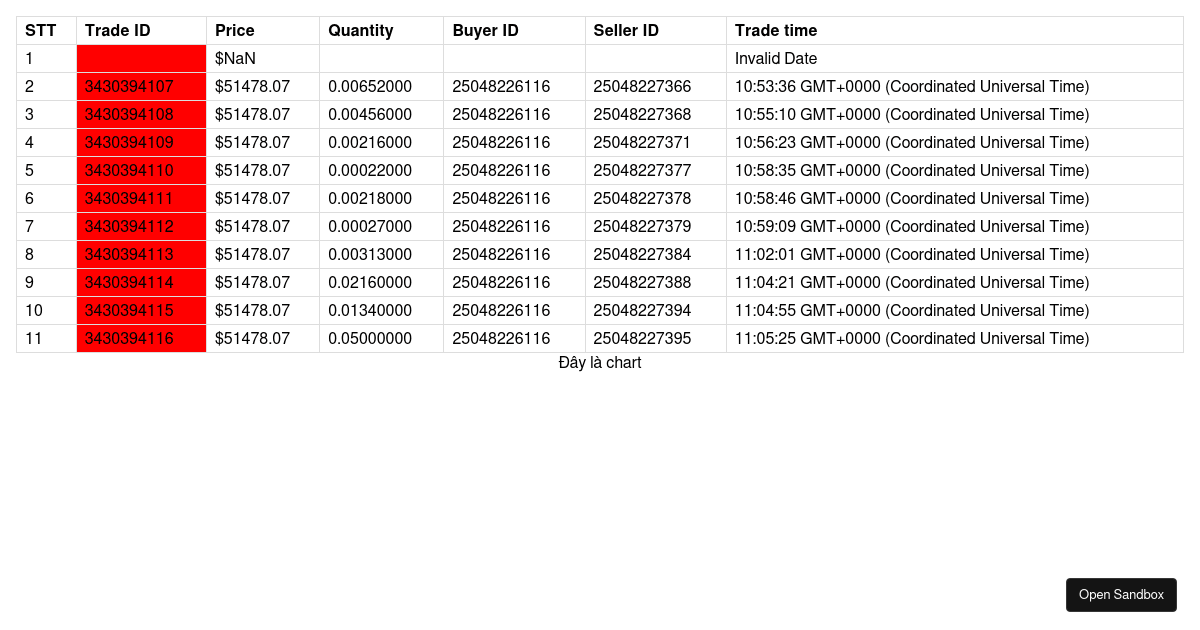Tap the Open Sandbox button
The image size is (1200, 630).
point(1121,594)
